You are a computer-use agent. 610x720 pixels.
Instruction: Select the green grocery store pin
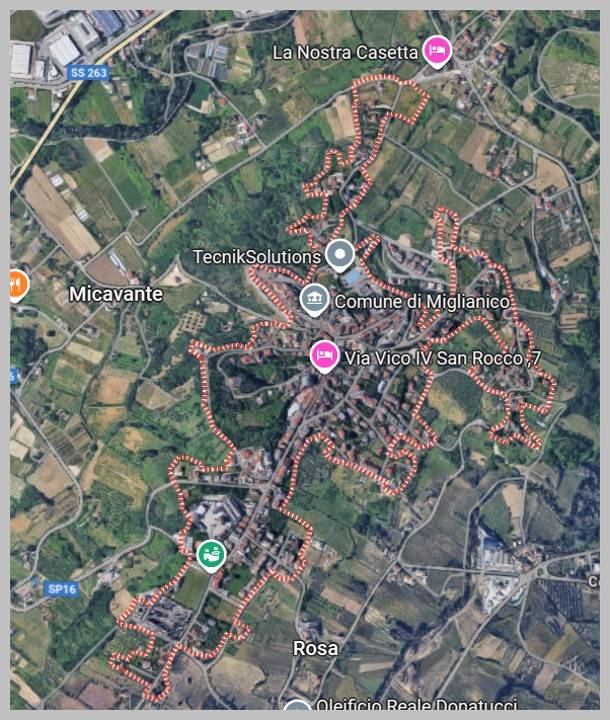[209, 552]
